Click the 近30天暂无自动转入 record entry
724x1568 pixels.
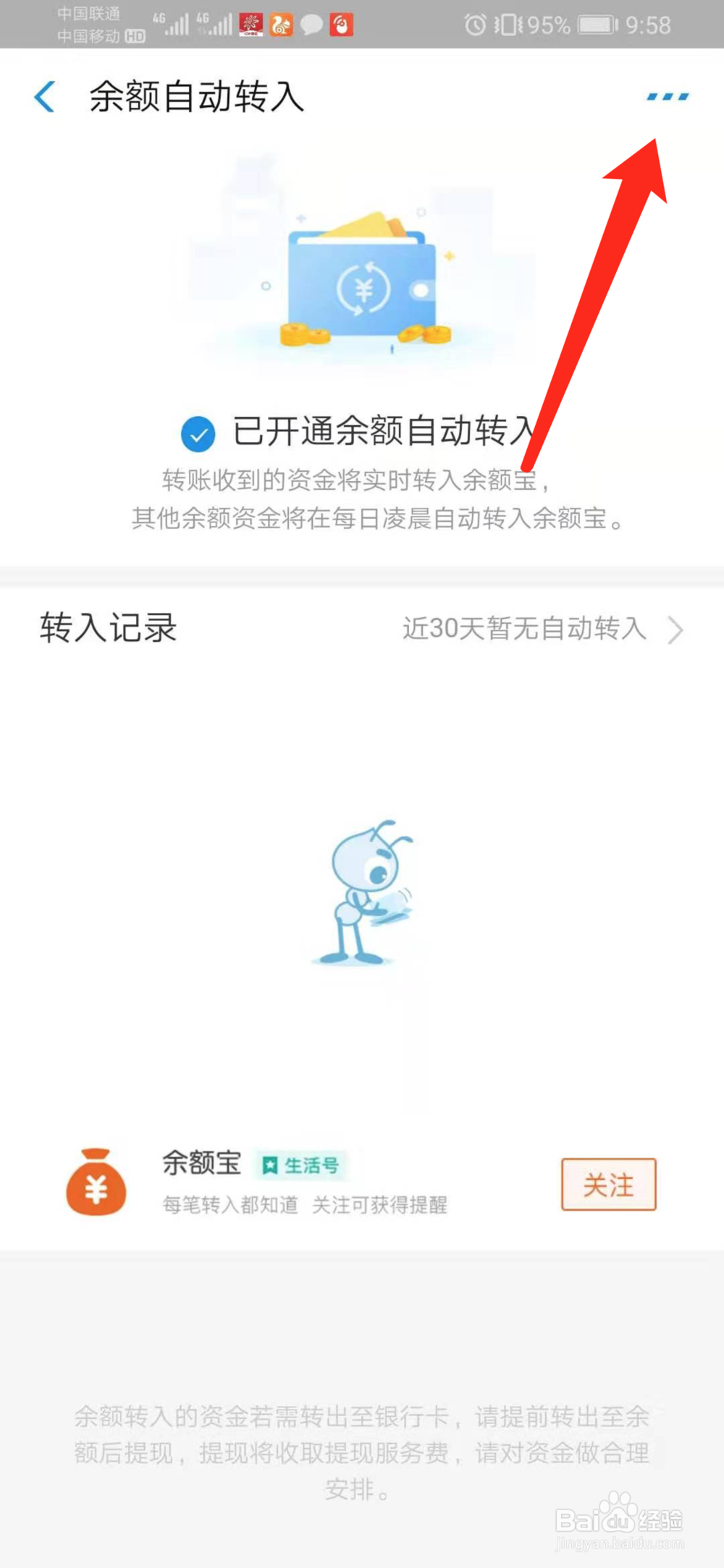coord(523,630)
